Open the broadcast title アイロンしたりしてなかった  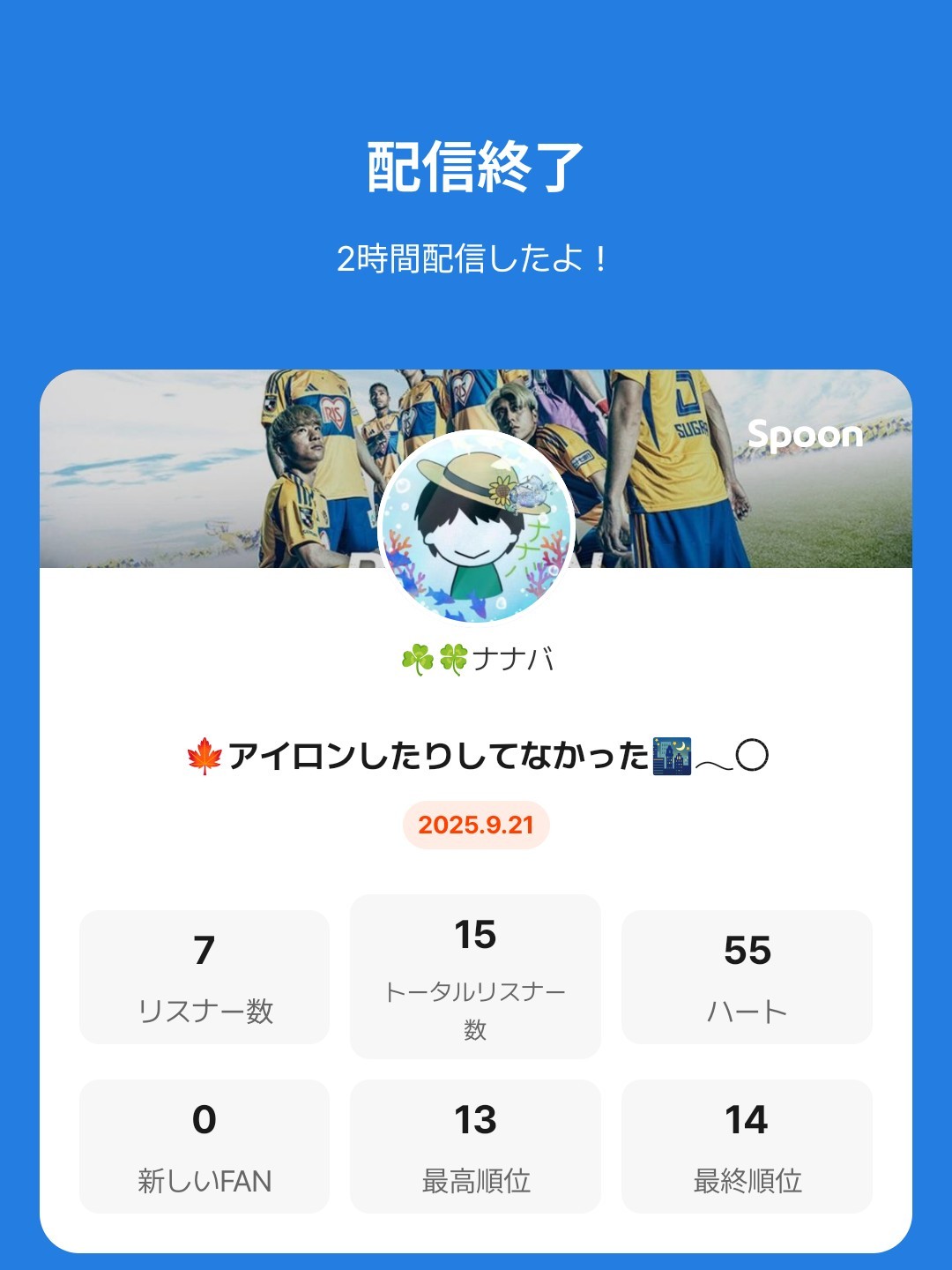click(x=441, y=754)
